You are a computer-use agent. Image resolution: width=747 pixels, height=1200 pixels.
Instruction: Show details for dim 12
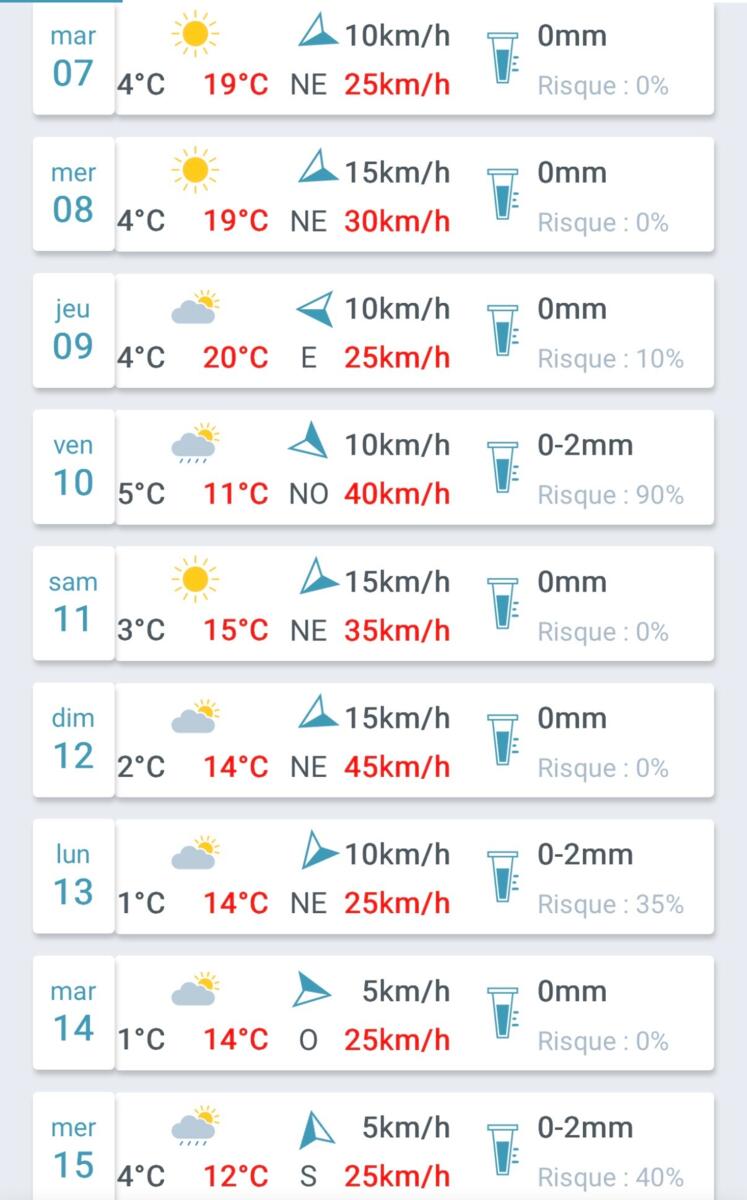click(x=373, y=742)
